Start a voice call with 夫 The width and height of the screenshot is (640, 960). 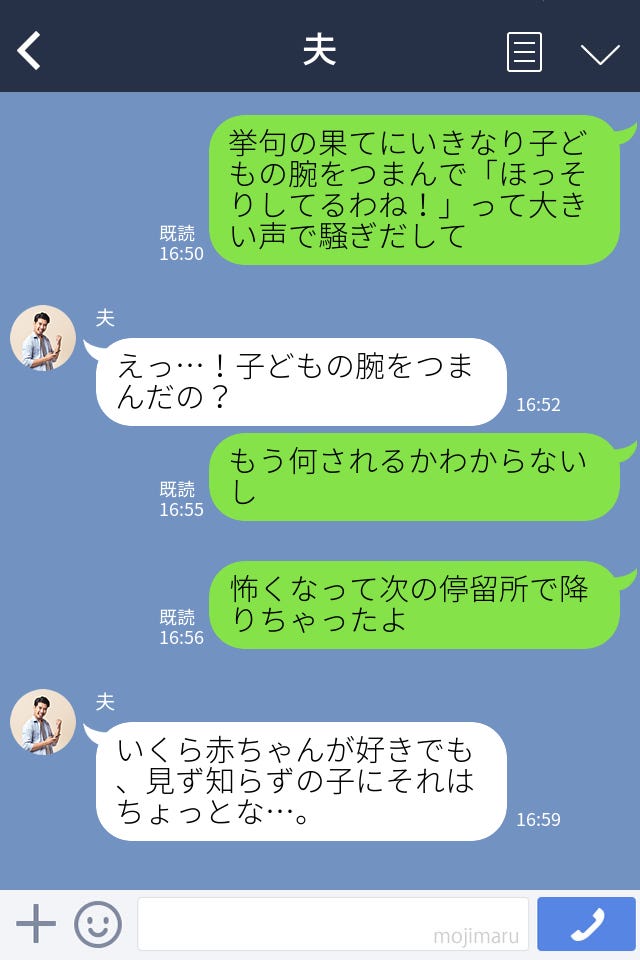[x=586, y=924]
